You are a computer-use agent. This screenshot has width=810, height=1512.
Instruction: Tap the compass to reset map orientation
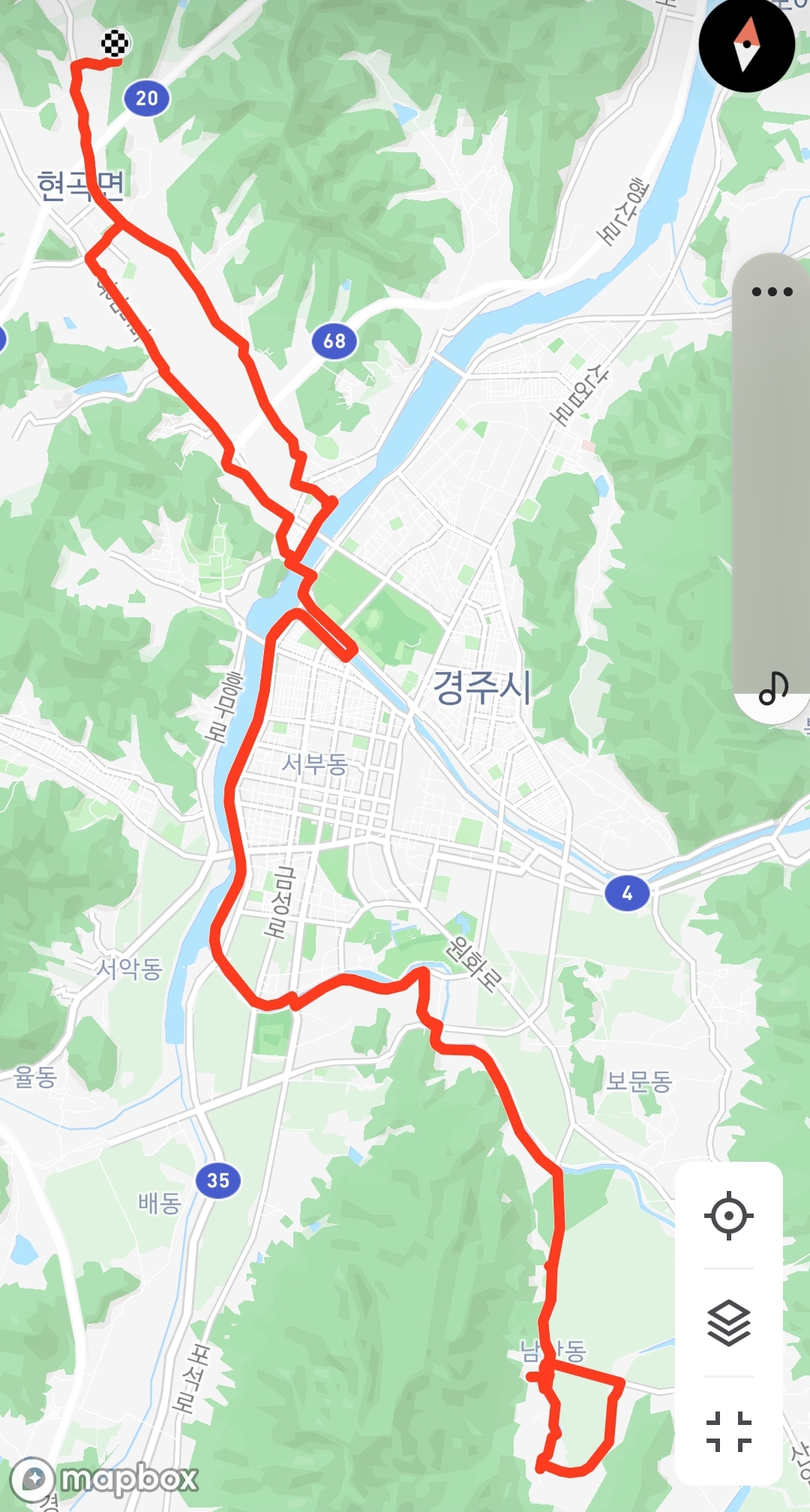click(x=746, y=45)
